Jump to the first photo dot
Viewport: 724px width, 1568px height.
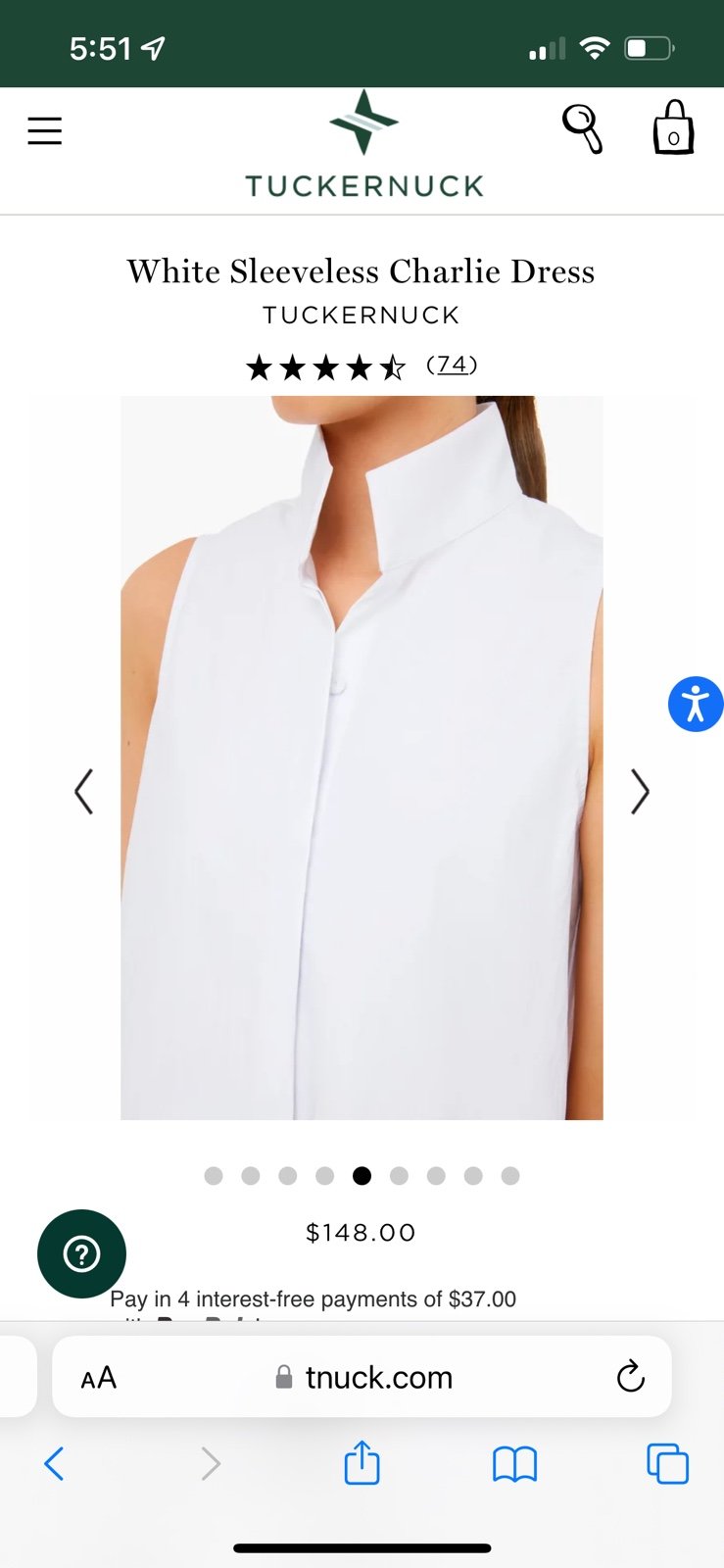coord(214,1176)
